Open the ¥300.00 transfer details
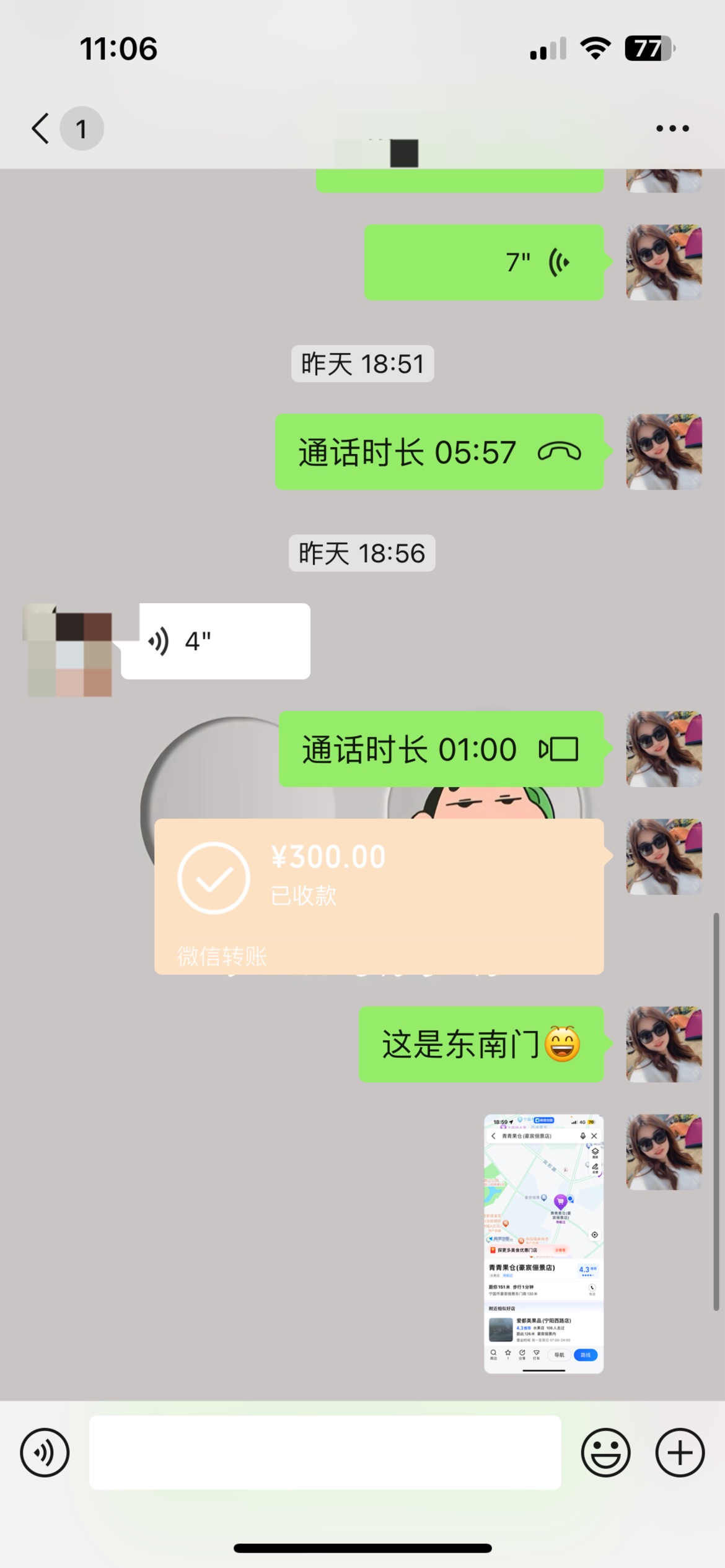Screen dimensions: 725x1568 coord(379,895)
